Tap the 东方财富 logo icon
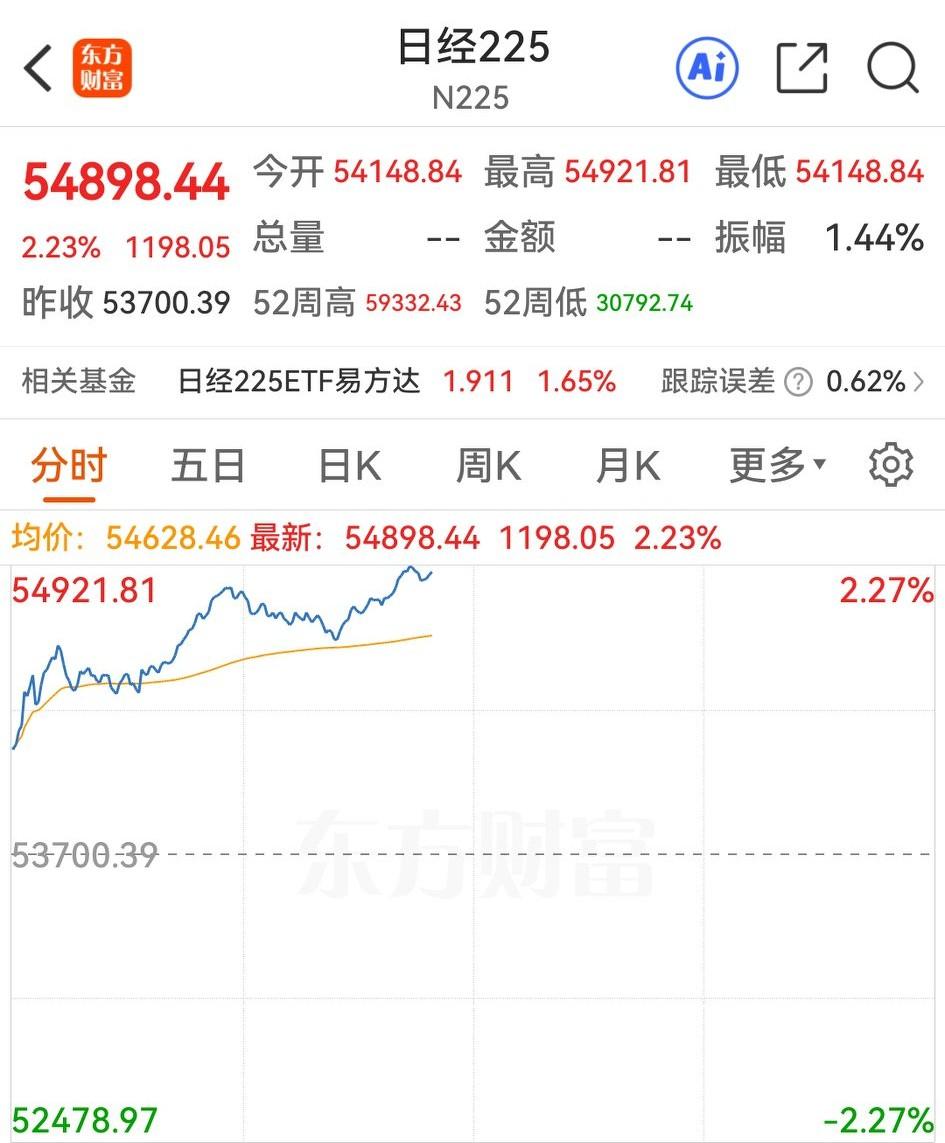This screenshot has width=945, height=1143. [103, 68]
